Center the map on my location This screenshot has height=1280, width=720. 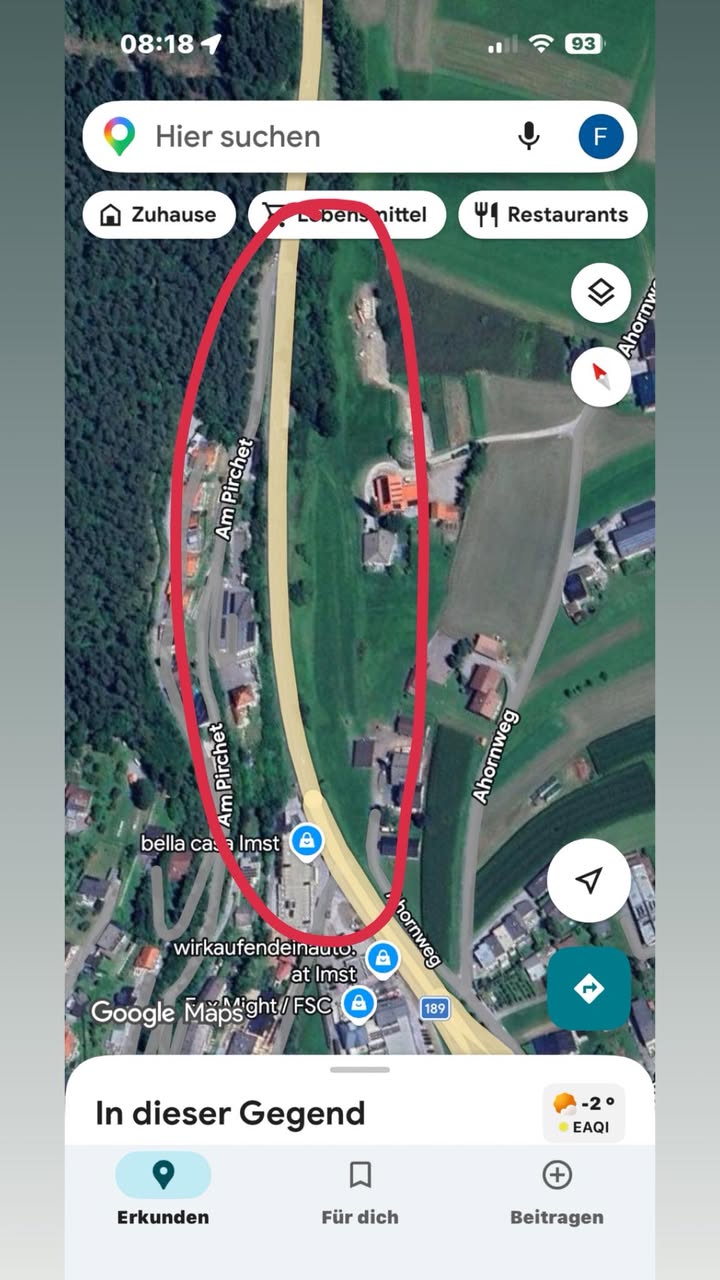(589, 880)
